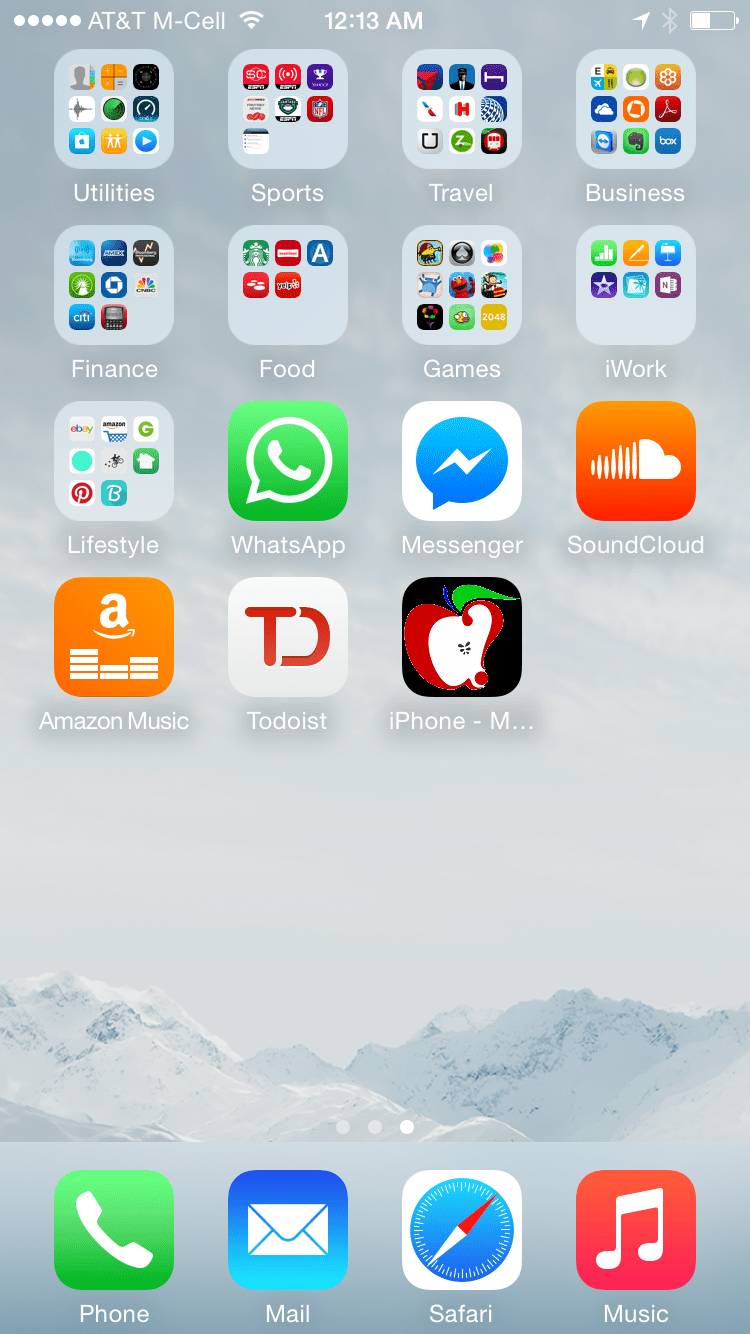Open the iWork folder
Image resolution: width=750 pixels, height=1334 pixels.
pyautogui.click(x=636, y=285)
